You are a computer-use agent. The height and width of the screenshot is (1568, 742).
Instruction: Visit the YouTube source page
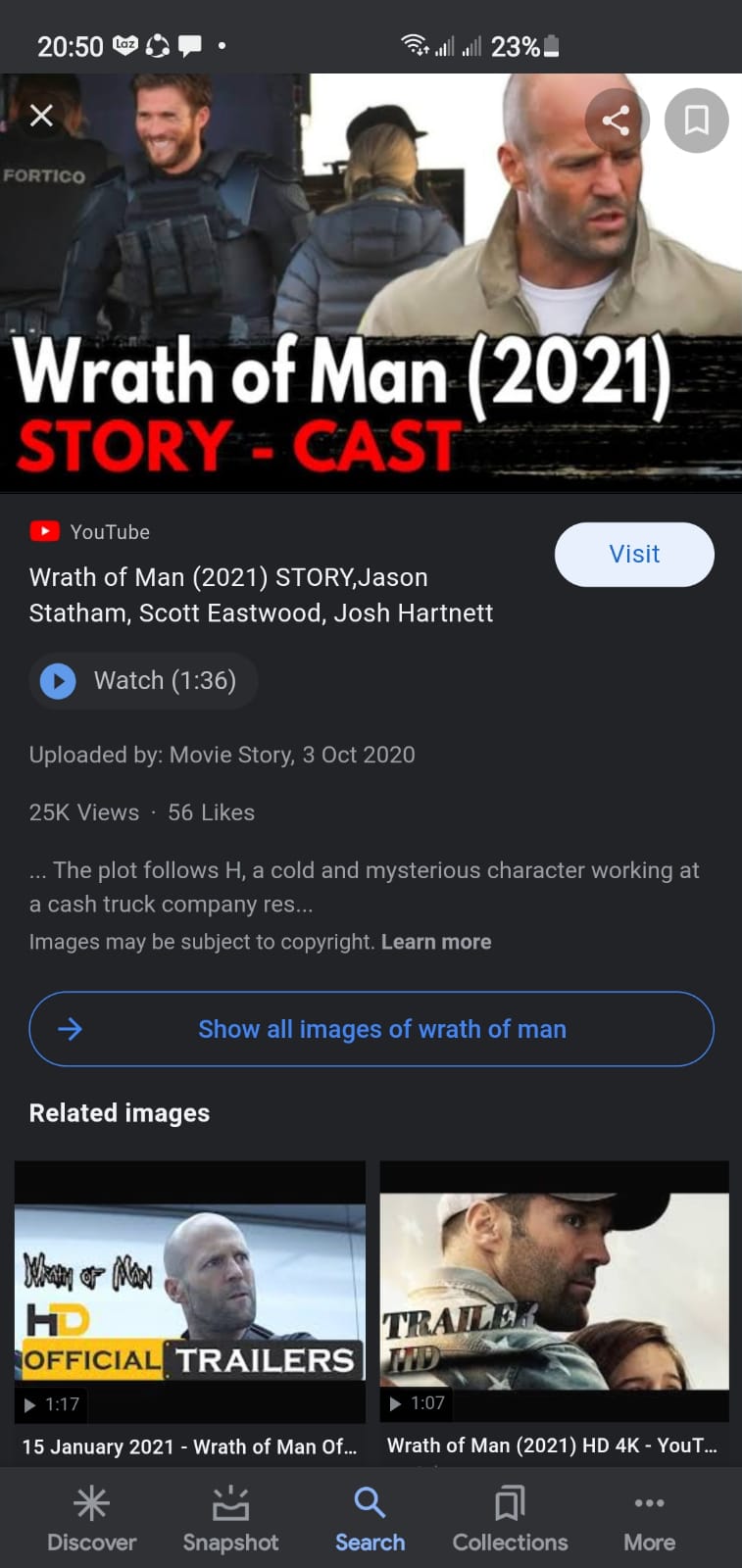coord(634,555)
